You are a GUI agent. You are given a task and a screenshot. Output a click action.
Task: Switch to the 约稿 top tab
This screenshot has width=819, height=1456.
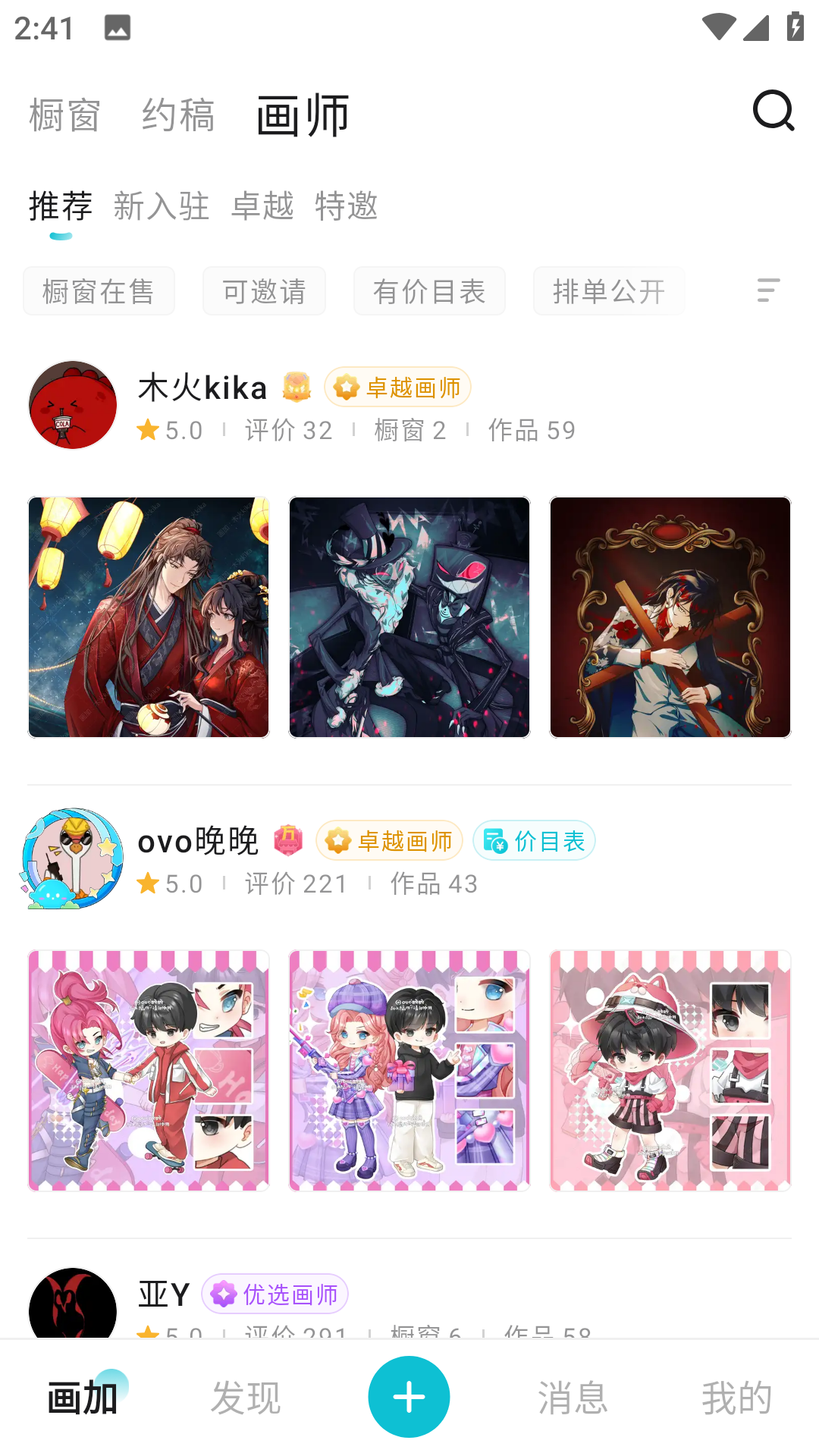[178, 116]
